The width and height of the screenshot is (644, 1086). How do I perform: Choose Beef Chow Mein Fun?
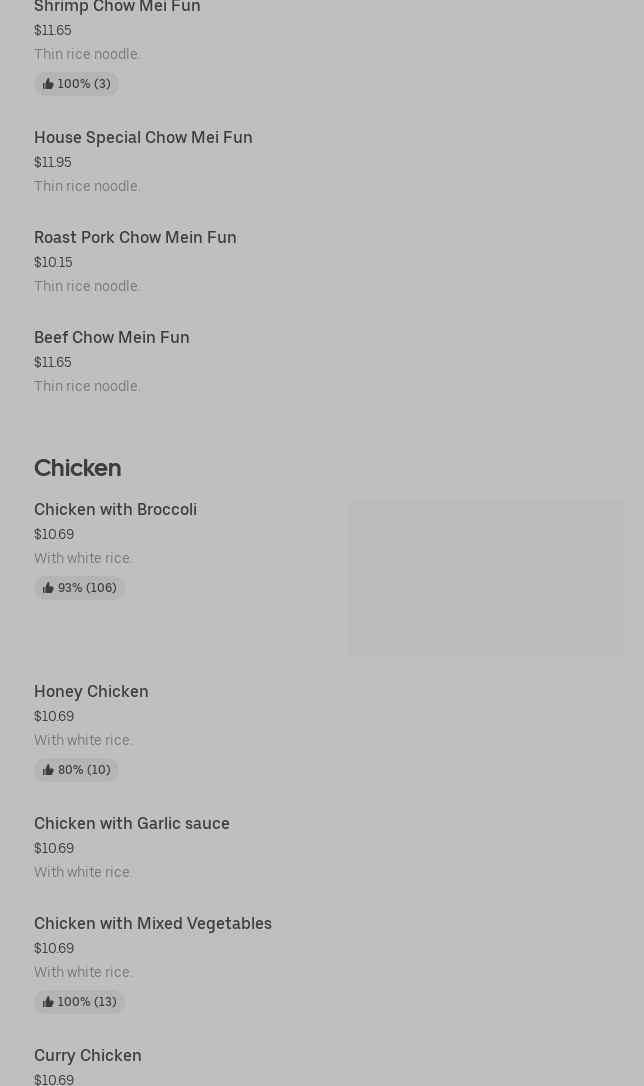(111, 337)
